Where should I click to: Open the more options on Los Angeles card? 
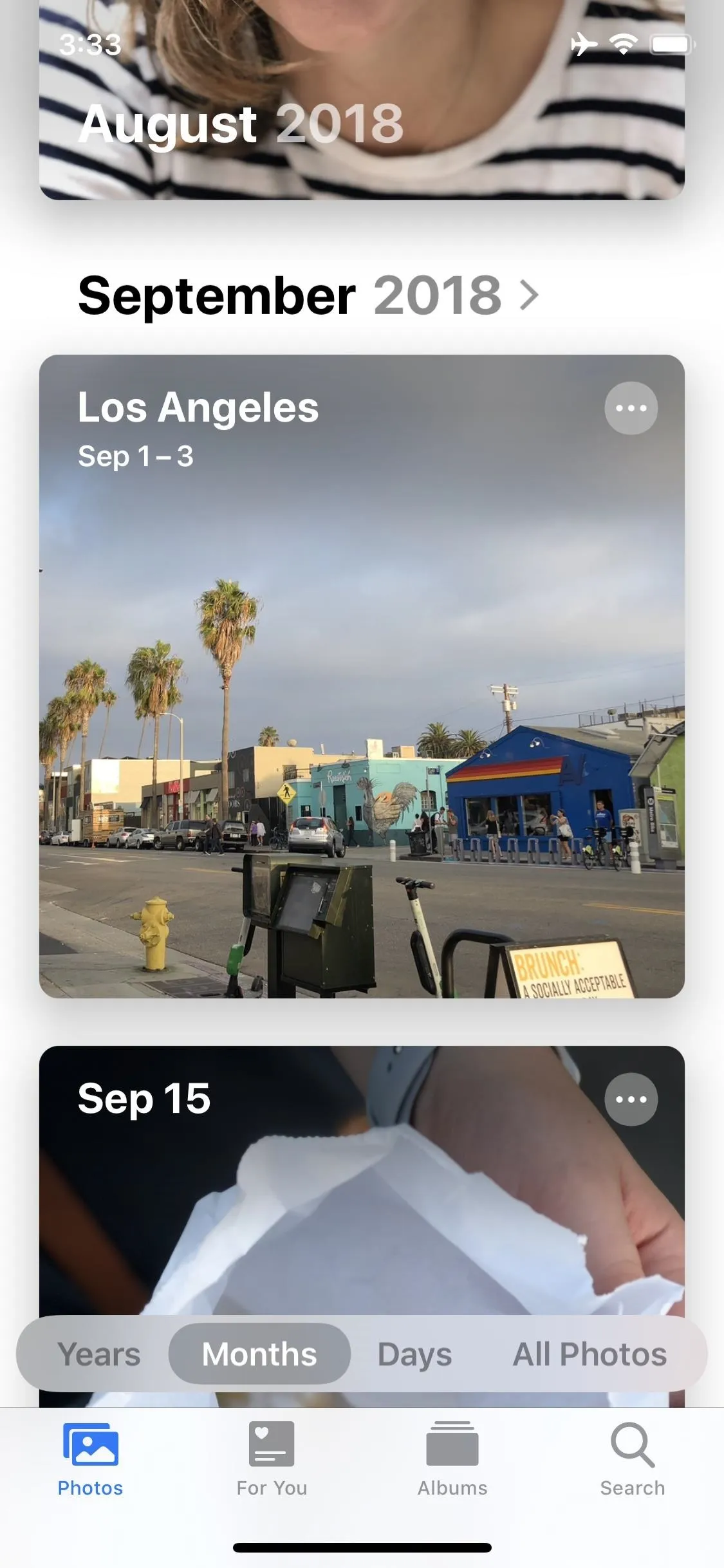(x=631, y=408)
